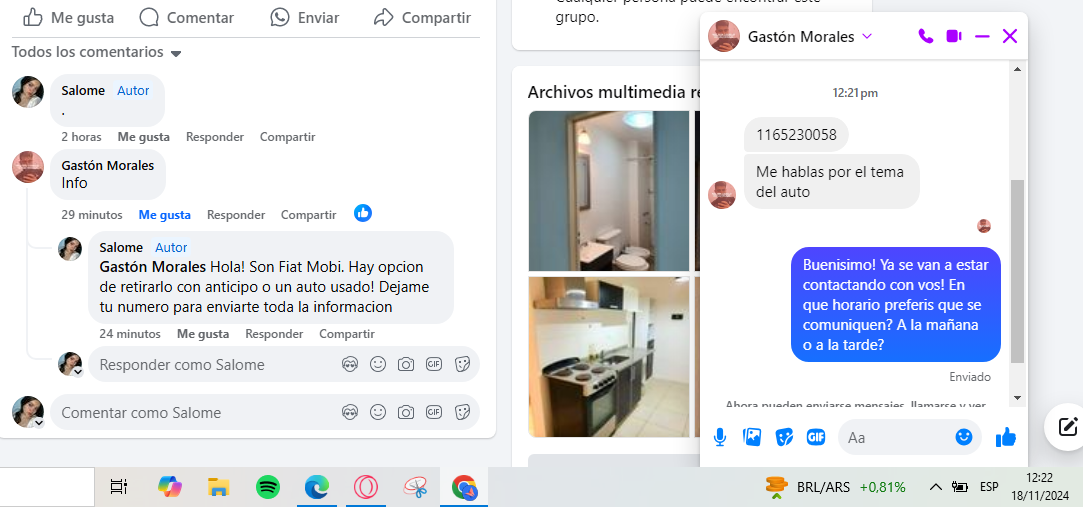Open the emoji picker in chat field
The image size is (1083, 507).
coord(964,437)
